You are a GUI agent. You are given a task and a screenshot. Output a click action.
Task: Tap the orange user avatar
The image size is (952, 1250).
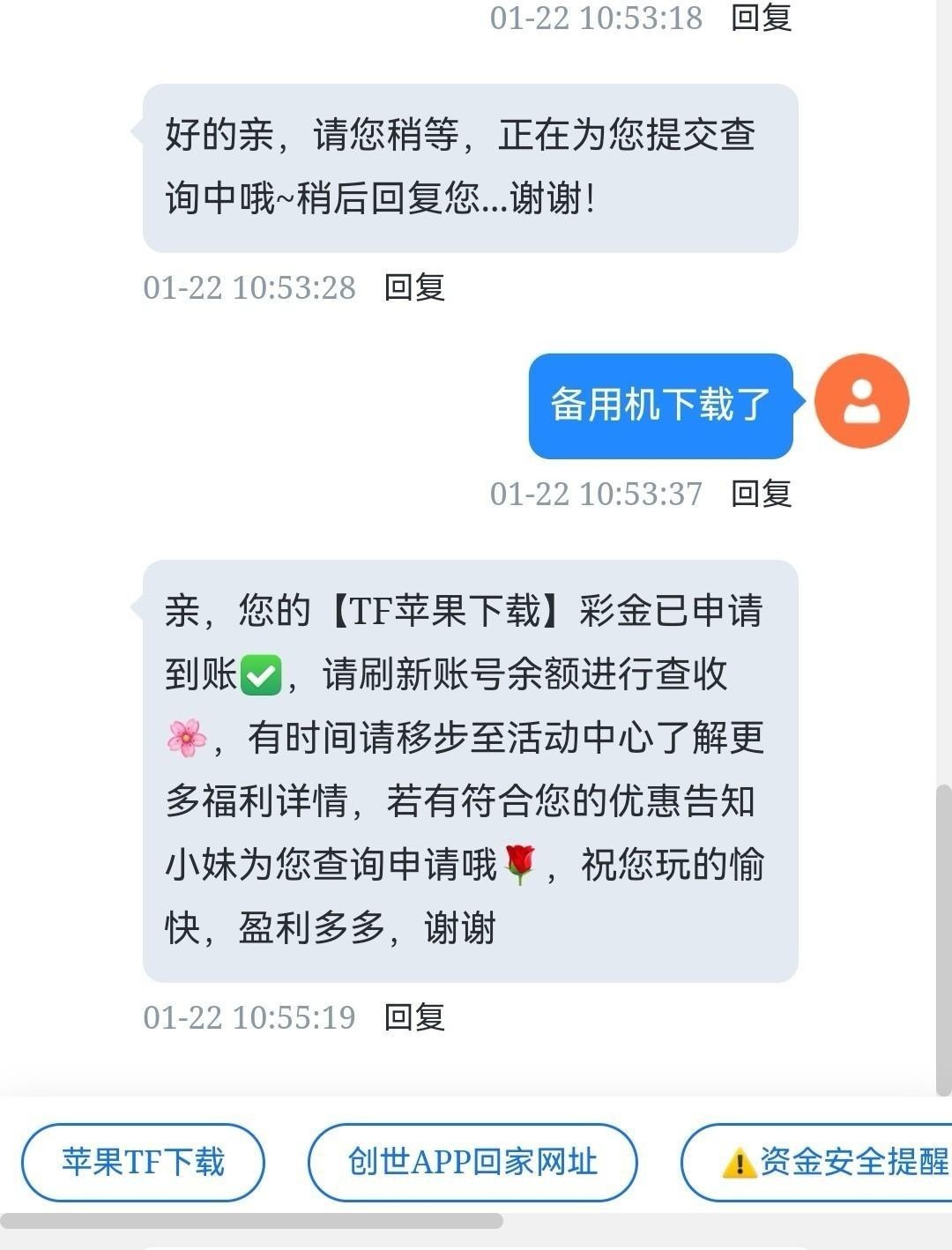[861, 401]
